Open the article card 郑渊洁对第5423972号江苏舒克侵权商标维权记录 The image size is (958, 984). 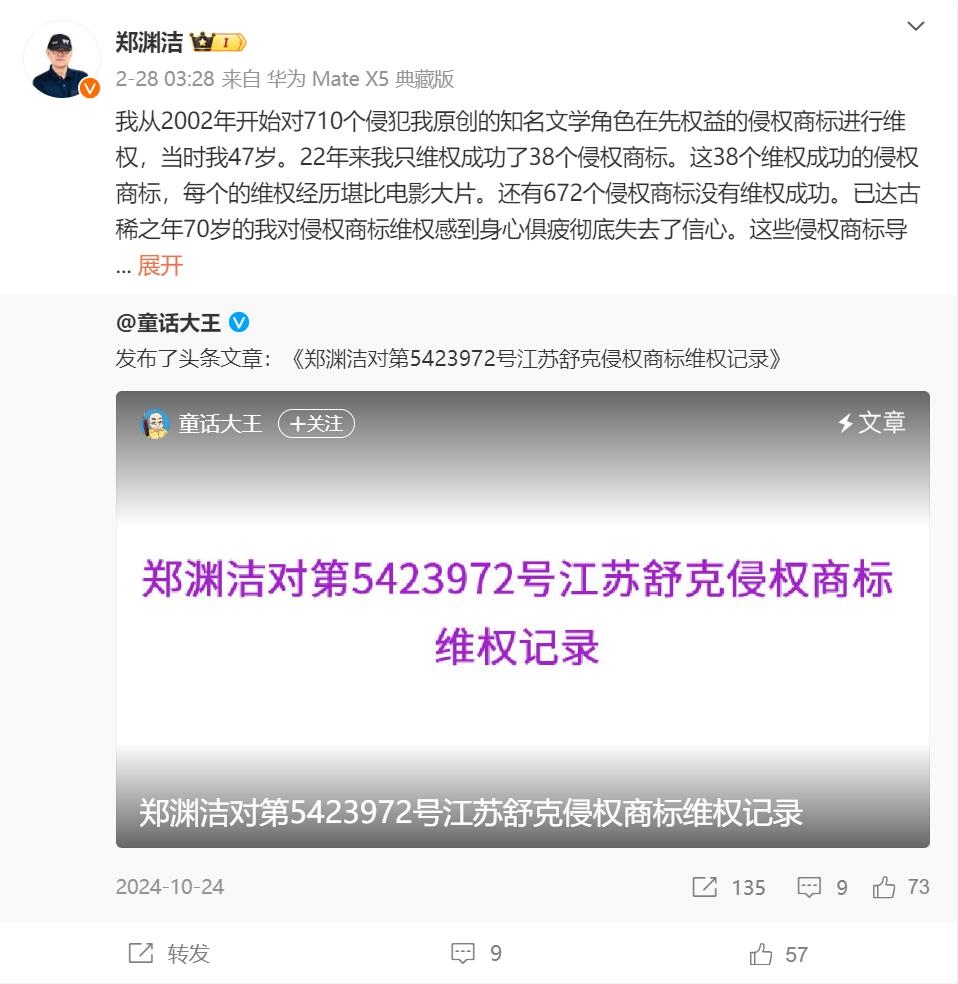[522, 618]
